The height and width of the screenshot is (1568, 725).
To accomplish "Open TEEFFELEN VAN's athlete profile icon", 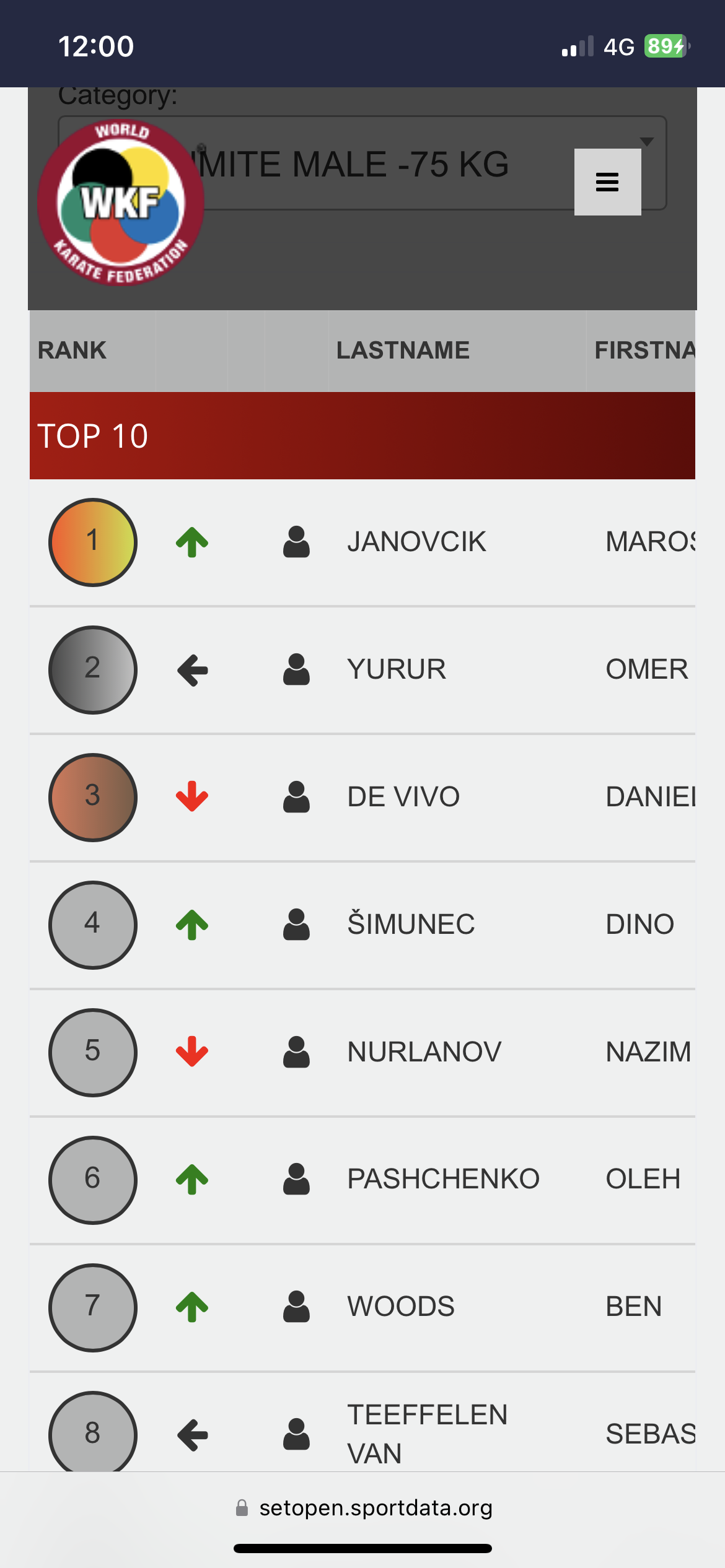I will pyautogui.click(x=296, y=1434).
